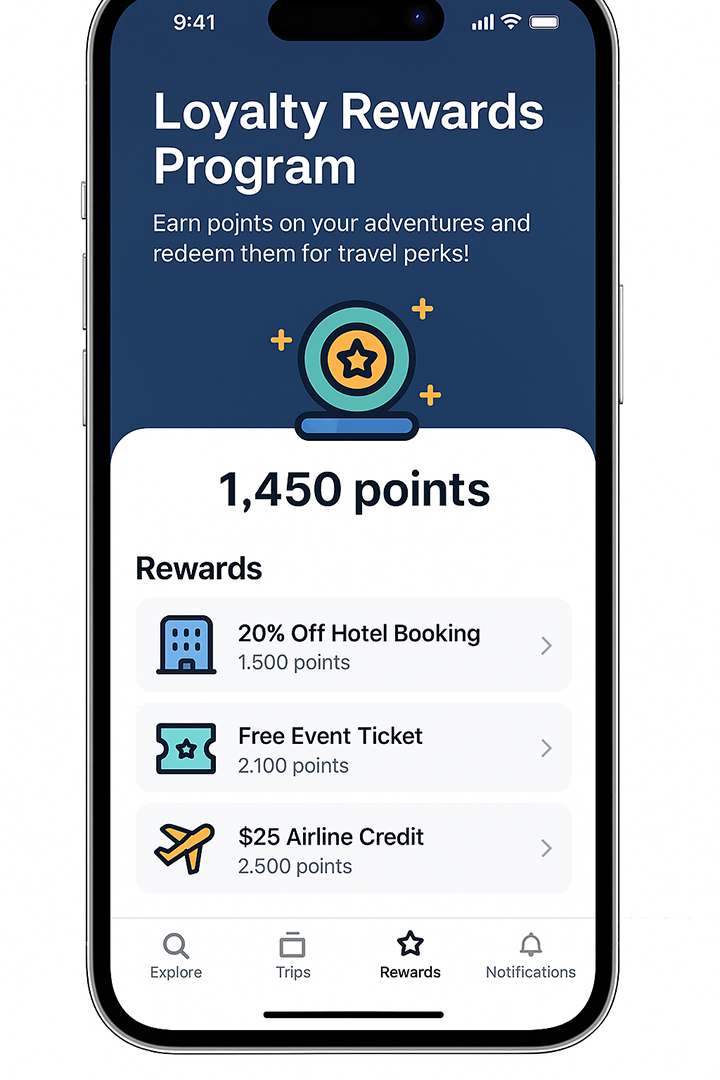The image size is (720, 1080).
Task: Open the Notifications tab
Action: pyautogui.click(x=530, y=956)
